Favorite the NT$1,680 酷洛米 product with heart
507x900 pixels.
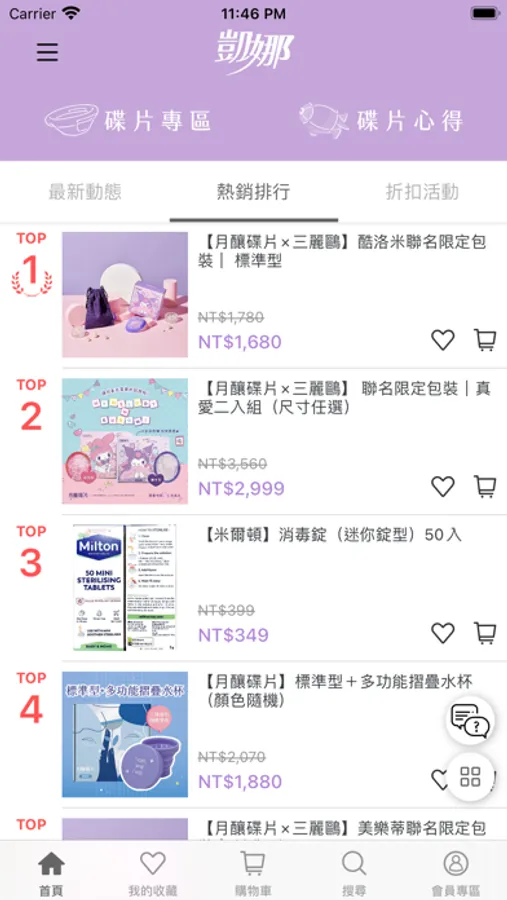point(443,340)
